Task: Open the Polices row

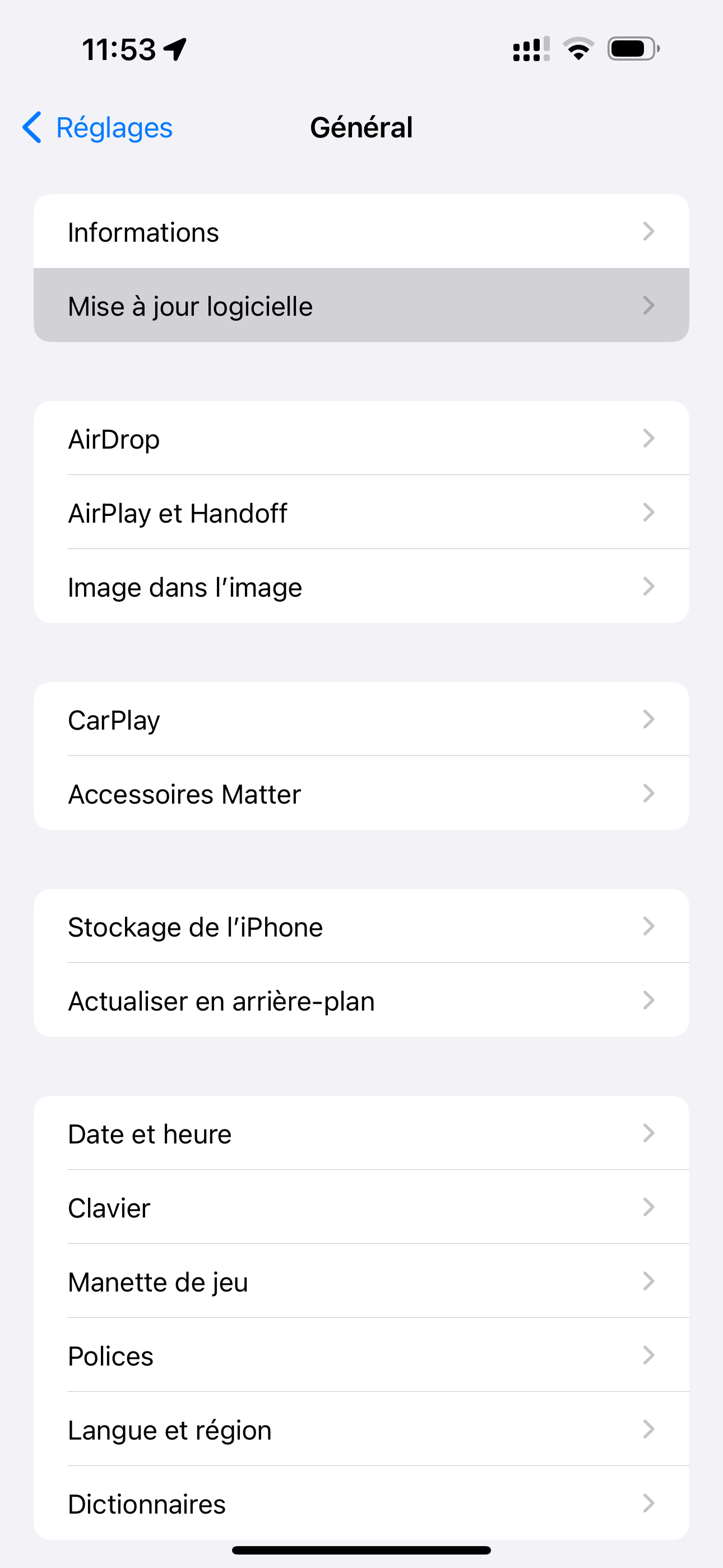Action: (x=361, y=1355)
